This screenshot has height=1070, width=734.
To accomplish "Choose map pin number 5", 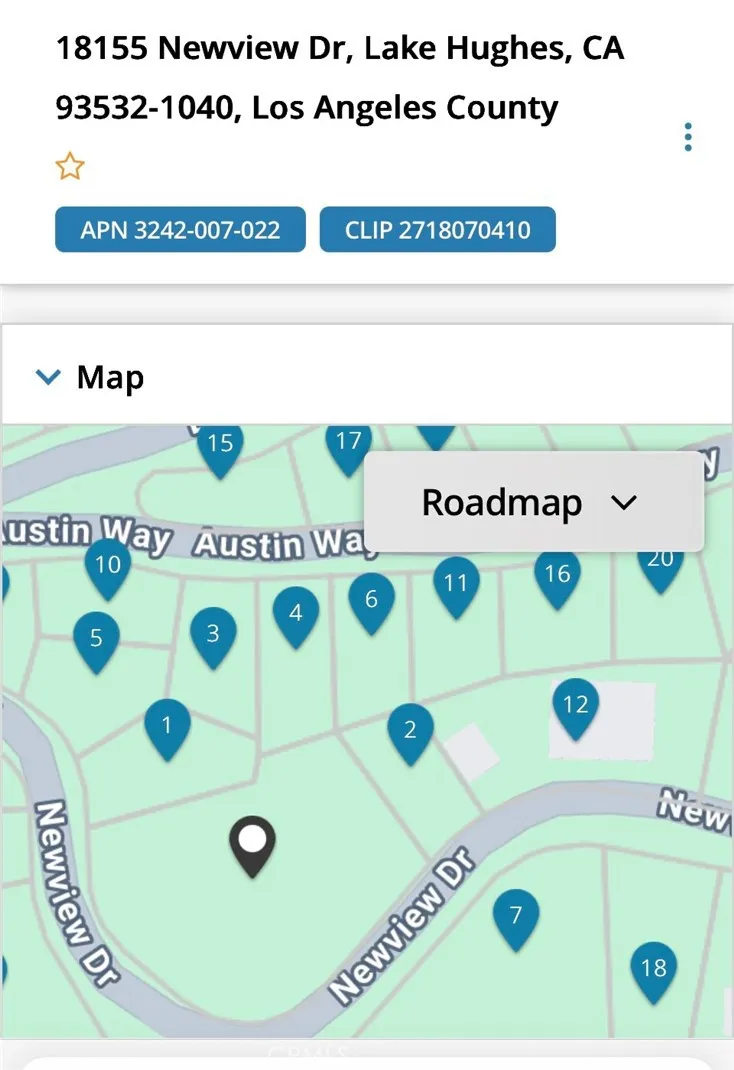I will [x=96, y=639].
